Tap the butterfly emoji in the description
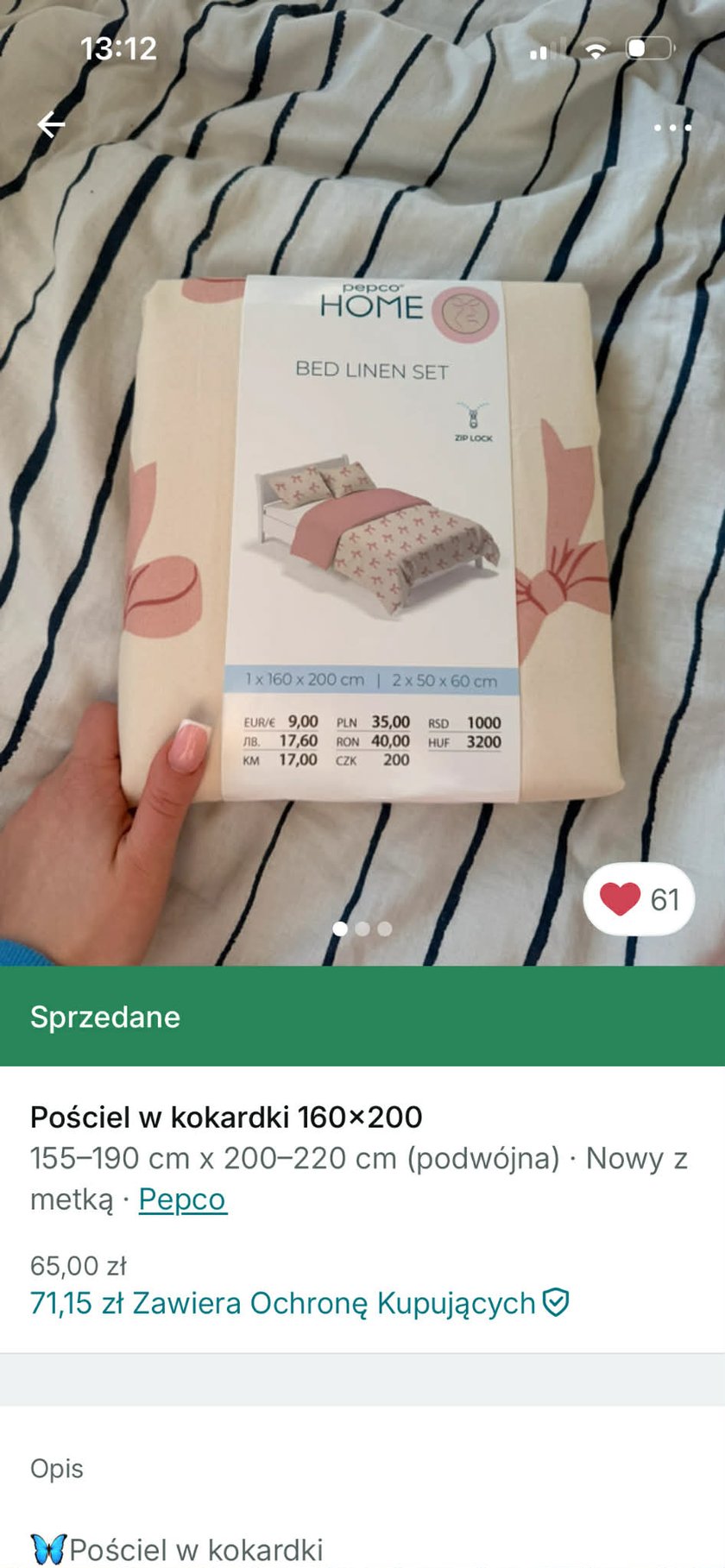 [47, 1548]
